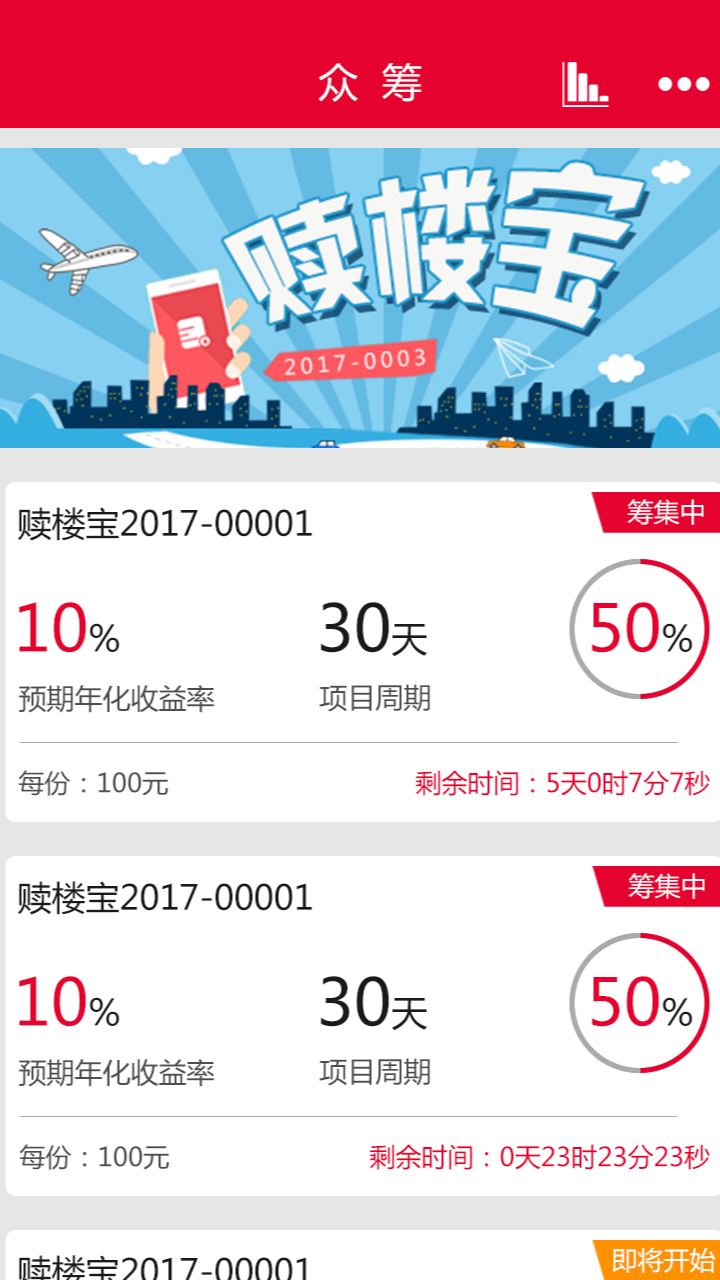View the project card marked 即将开始
This screenshot has width=720, height=1280.
tap(360, 1258)
